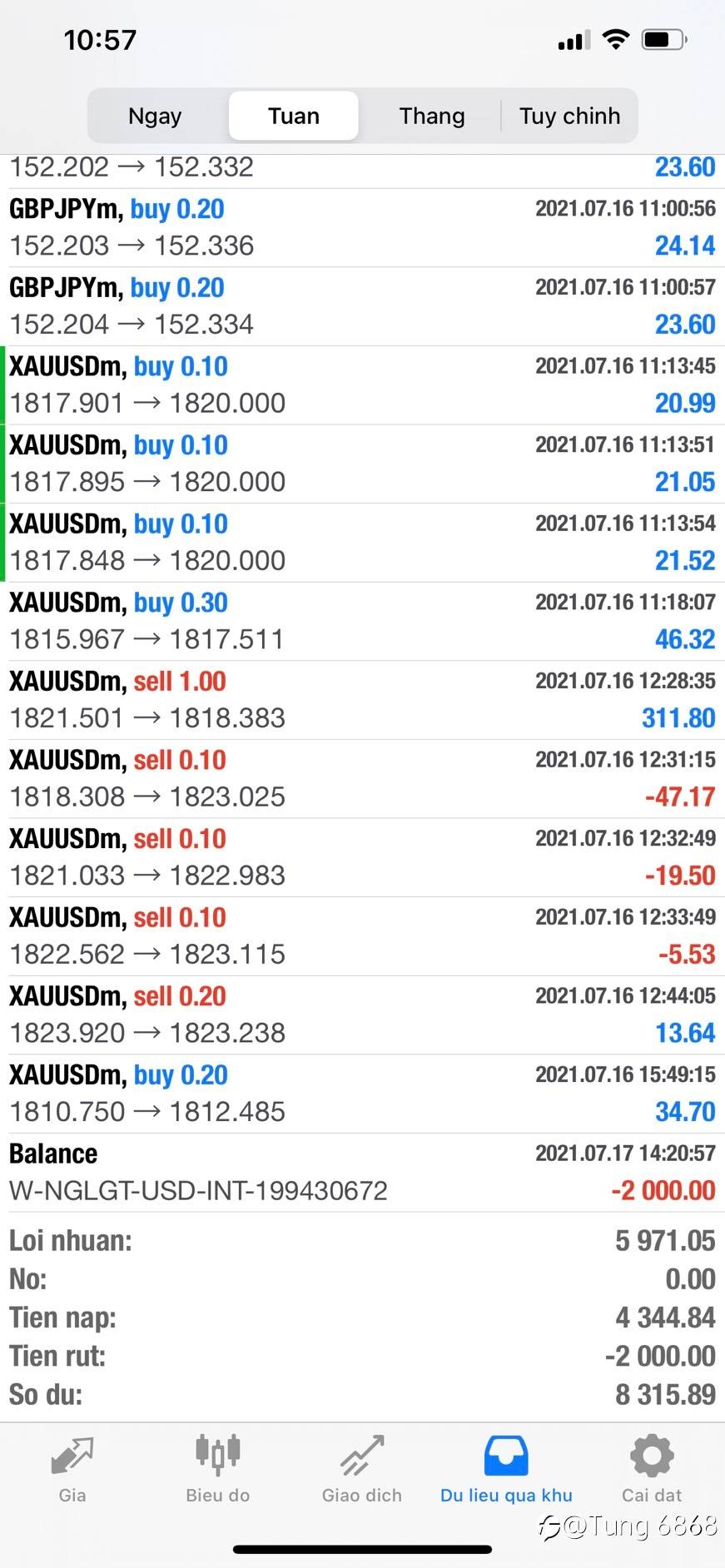This screenshot has width=725, height=1568.
Task: Switch to the Ngay period tab
Action: click(156, 116)
